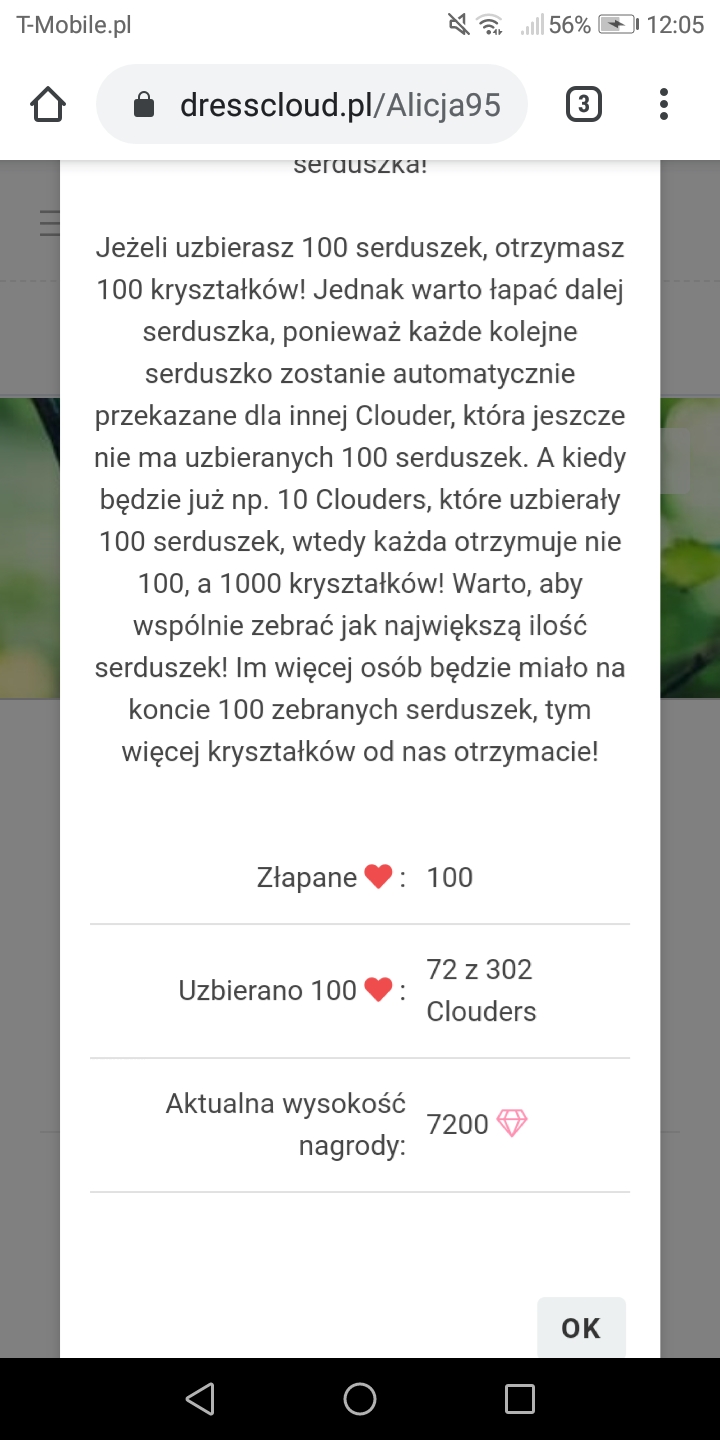Open the hamburger menu behind the dialog

point(50,223)
